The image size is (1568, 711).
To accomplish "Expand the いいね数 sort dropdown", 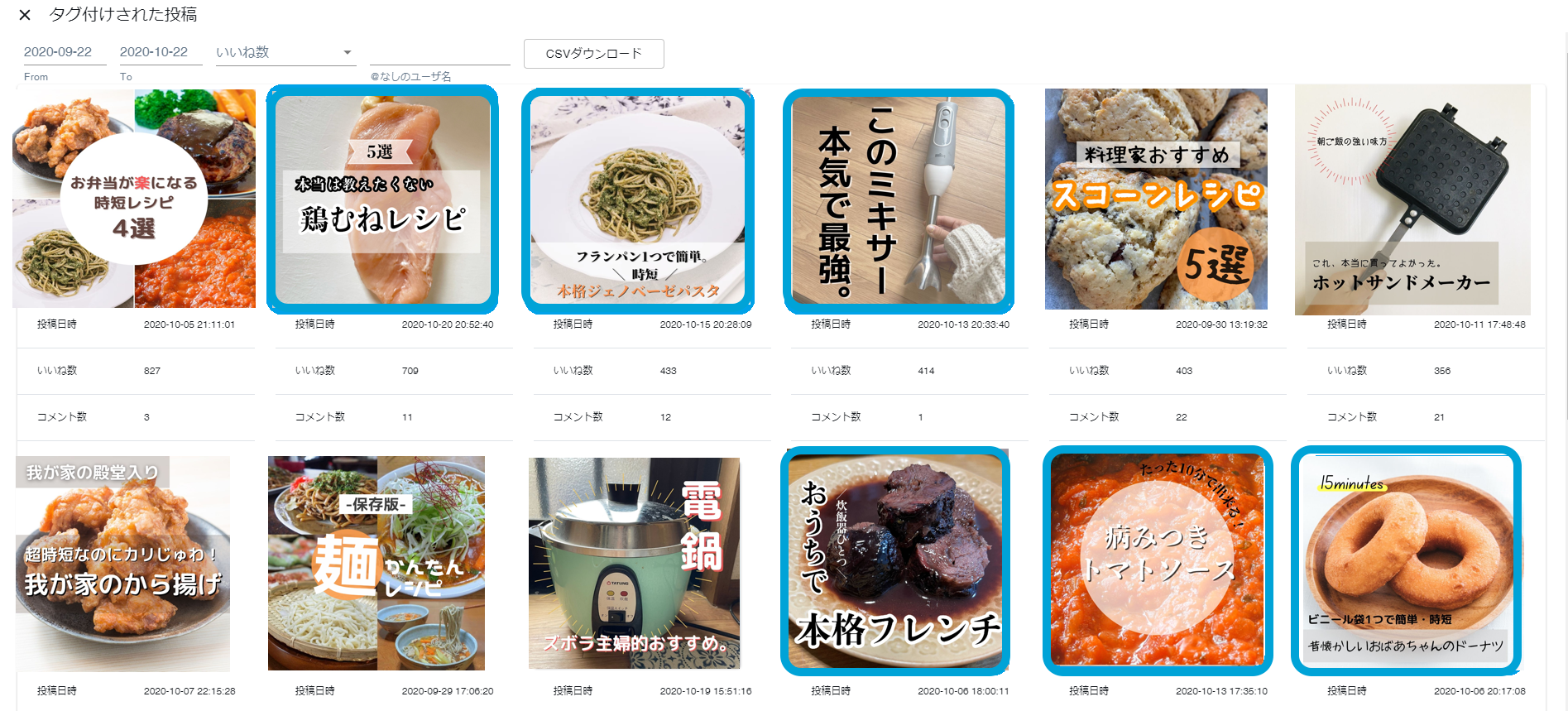I will click(285, 52).
